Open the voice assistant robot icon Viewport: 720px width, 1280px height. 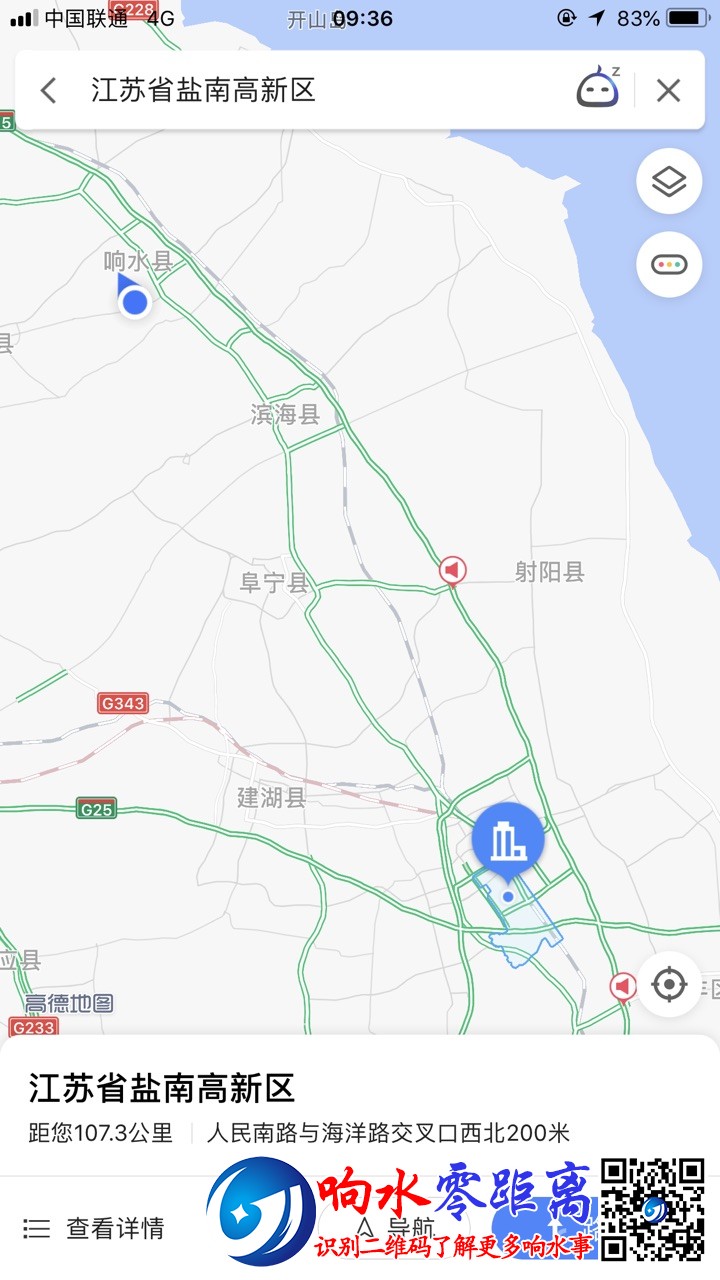(x=598, y=88)
